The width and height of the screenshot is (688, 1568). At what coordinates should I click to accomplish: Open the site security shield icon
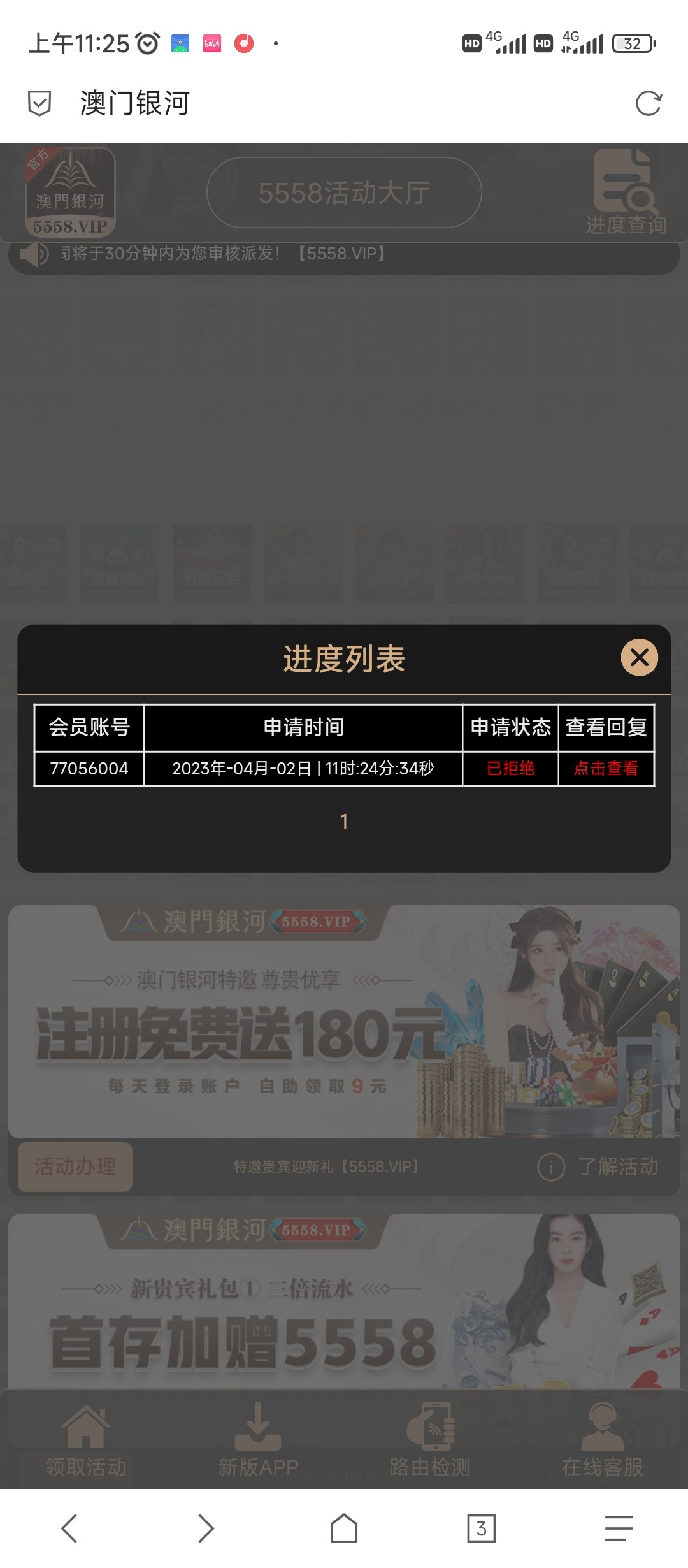tap(39, 103)
